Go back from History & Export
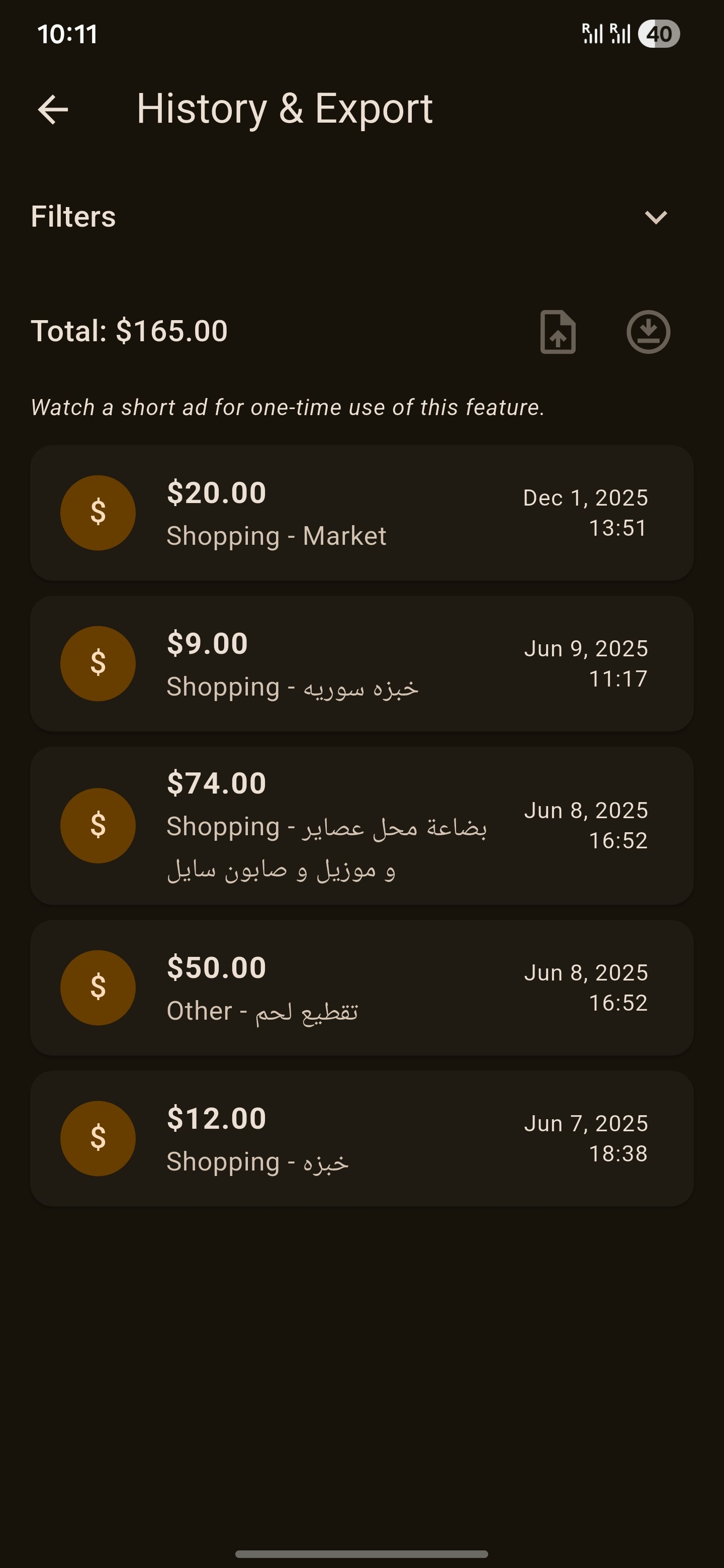The image size is (724, 1568). (x=53, y=110)
